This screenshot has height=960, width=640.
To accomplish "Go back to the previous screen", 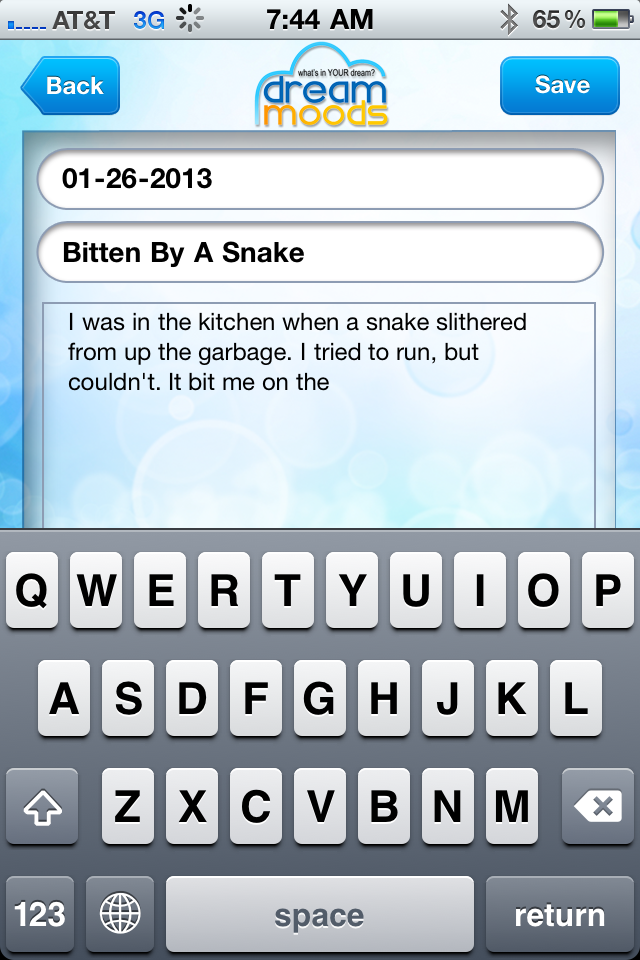I will click(x=72, y=86).
